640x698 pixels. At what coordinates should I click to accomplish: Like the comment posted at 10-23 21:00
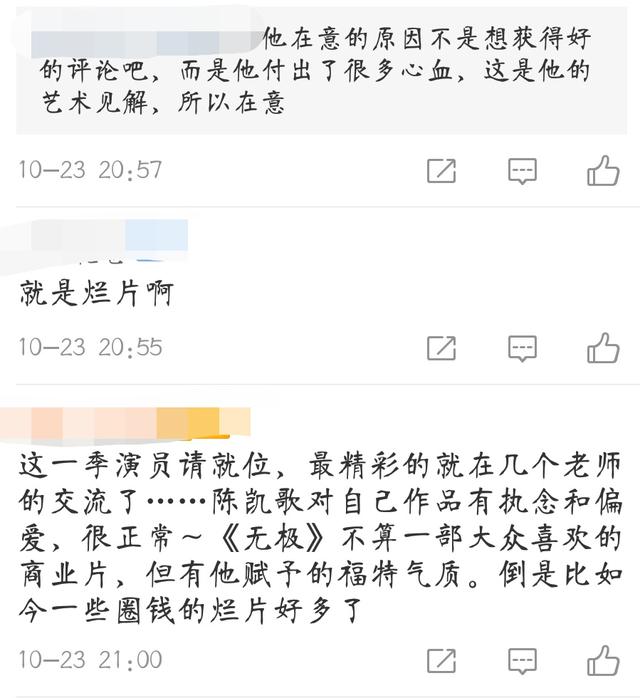603,660
